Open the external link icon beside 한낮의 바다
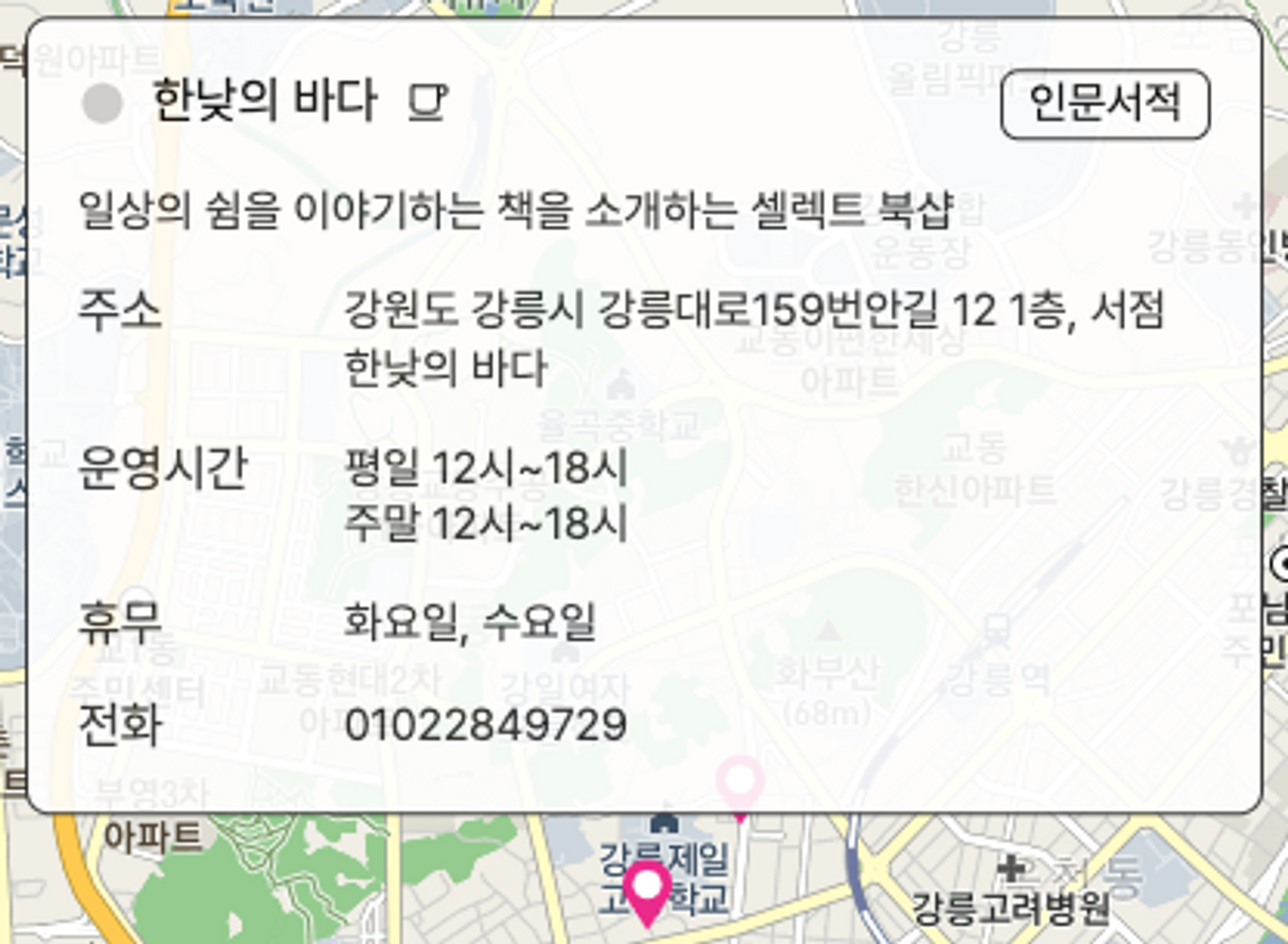The image size is (1288, 944). 428,102
